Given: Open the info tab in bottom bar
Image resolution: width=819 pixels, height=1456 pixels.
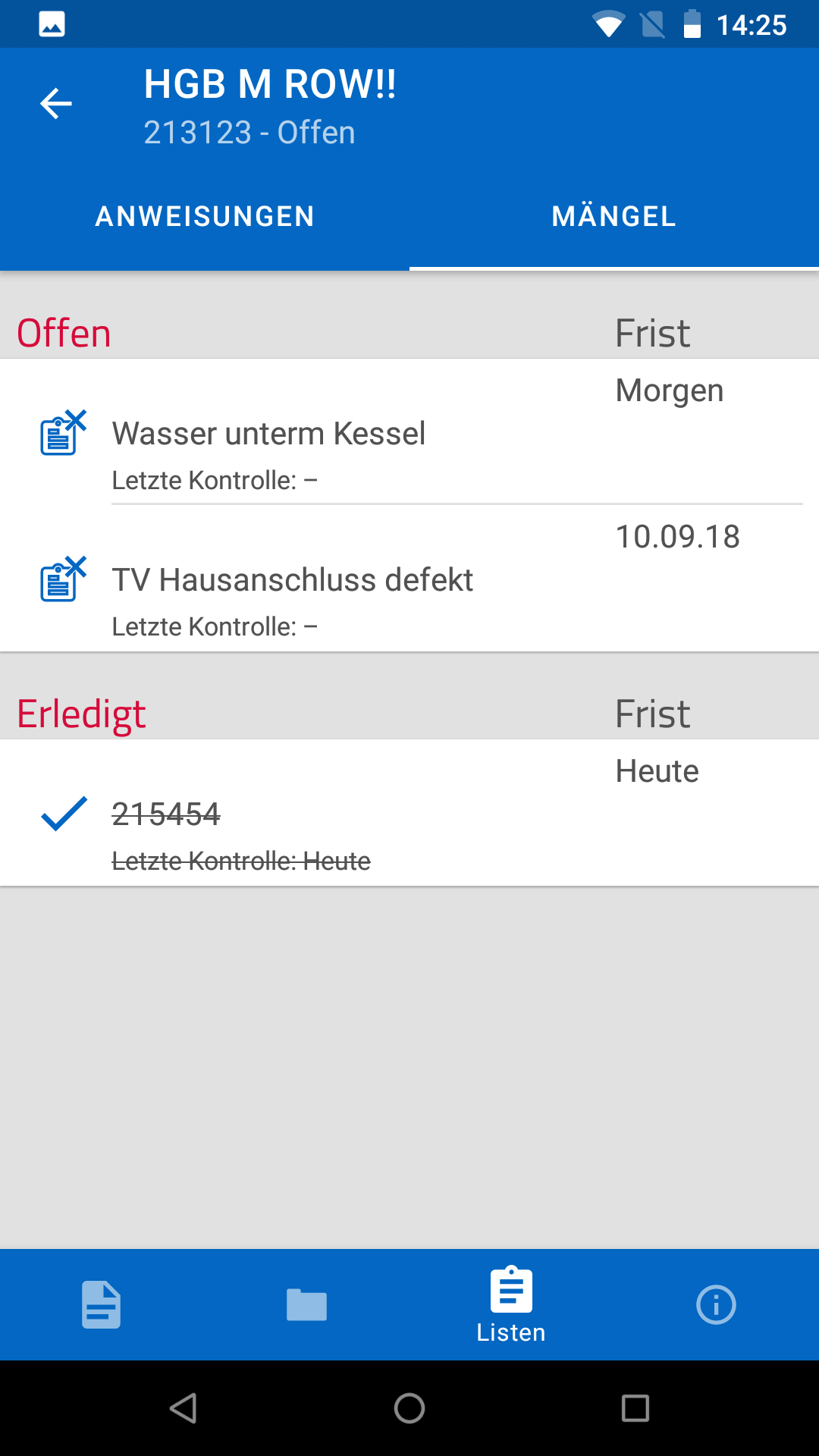Looking at the screenshot, I should (x=716, y=1304).
